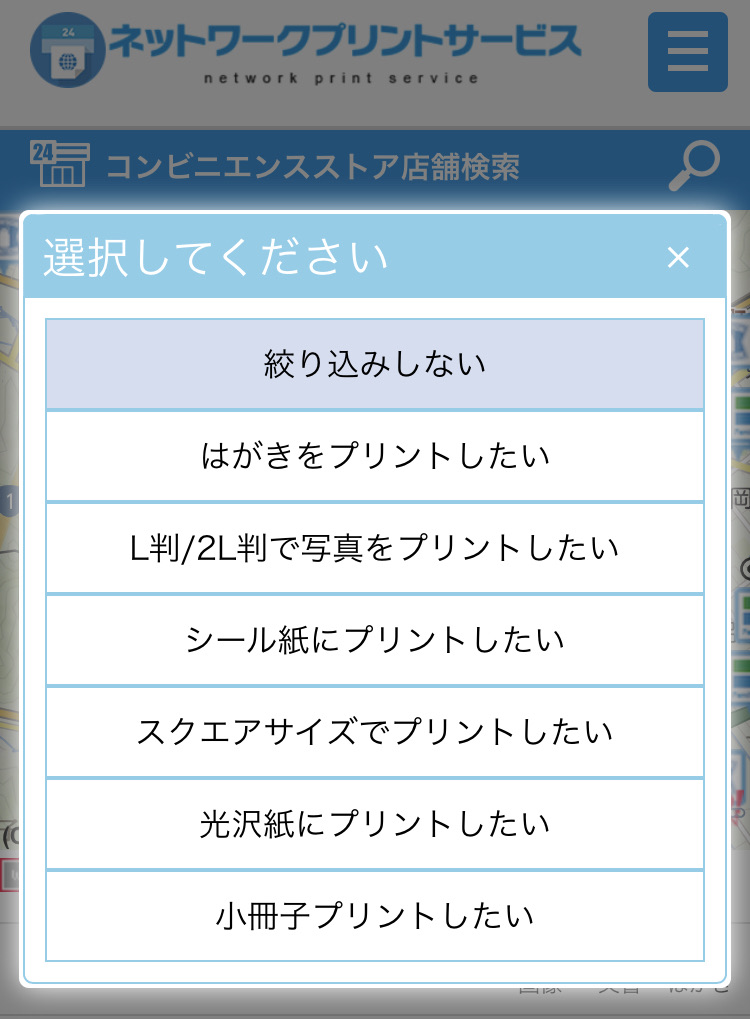The image size is (750, 1019).
Task: Select 絞り込みしない to clear all filters
Action: click(x=375, y=363)
